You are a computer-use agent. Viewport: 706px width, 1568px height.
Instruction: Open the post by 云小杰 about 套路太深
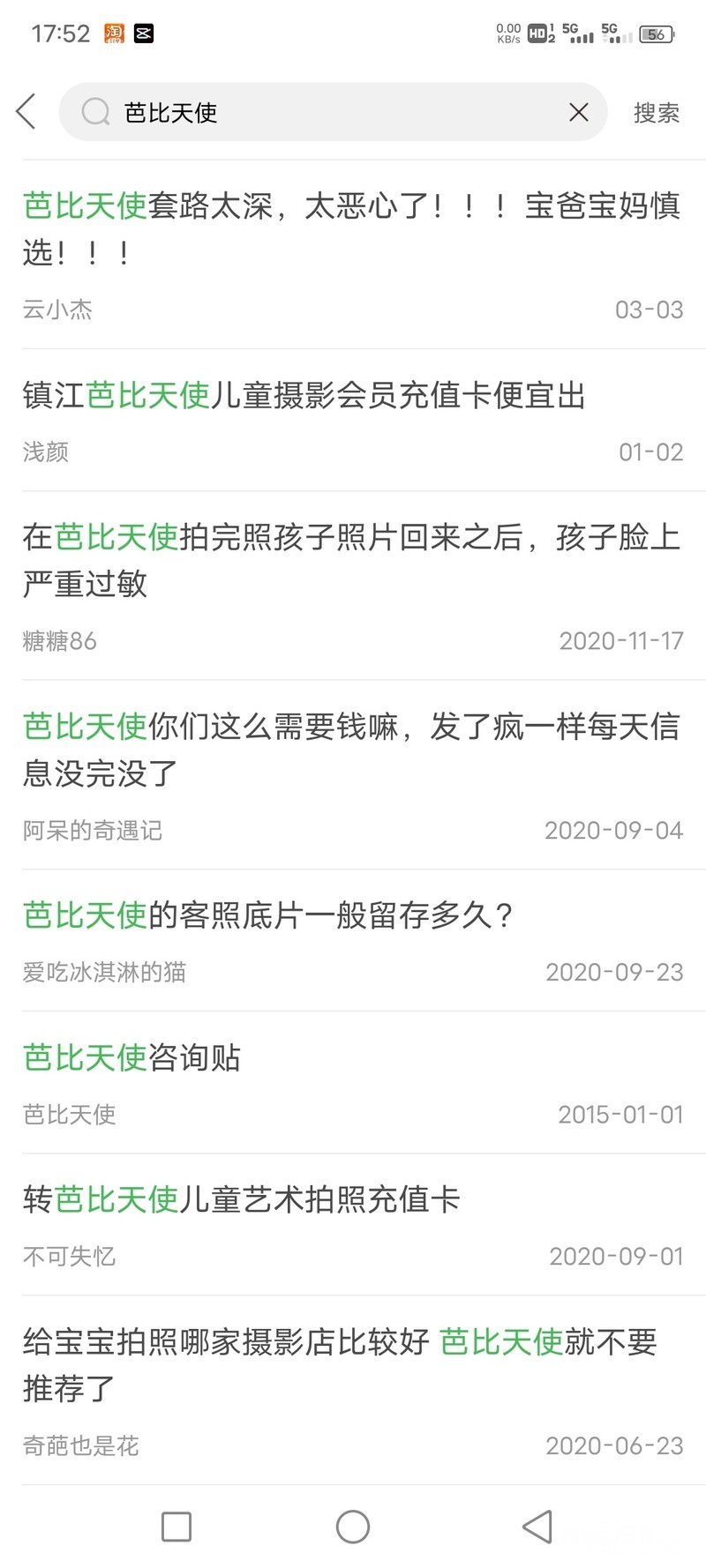point(351,229)
